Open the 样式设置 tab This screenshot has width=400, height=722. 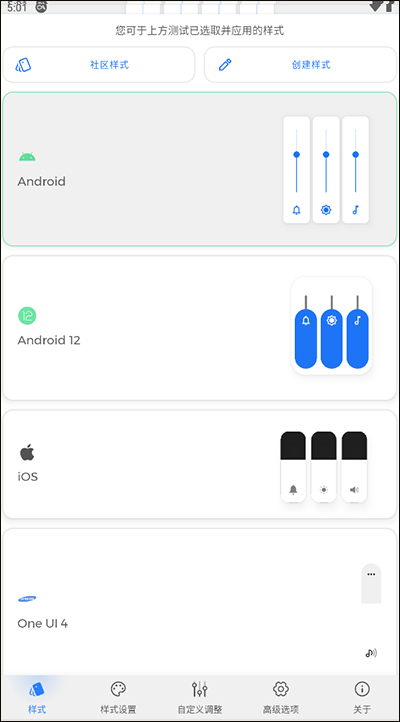click(118, 698)
